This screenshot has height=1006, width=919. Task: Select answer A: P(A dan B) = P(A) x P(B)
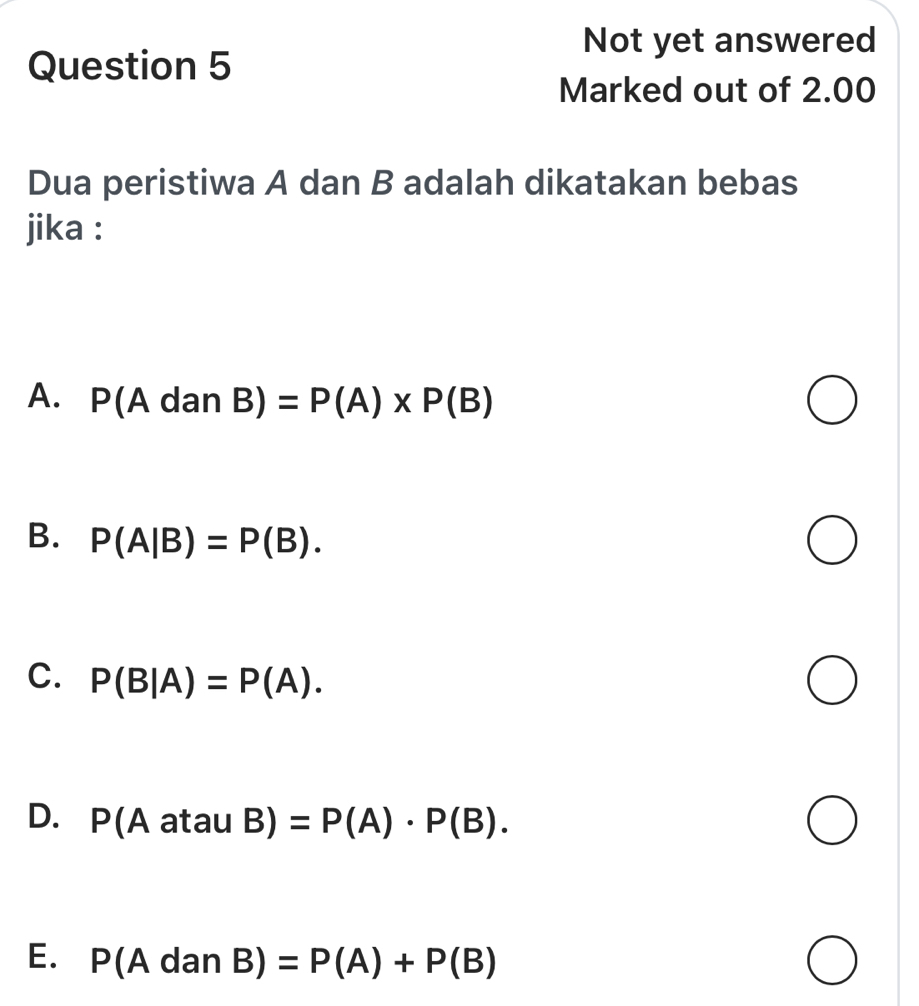pos(832,404)
